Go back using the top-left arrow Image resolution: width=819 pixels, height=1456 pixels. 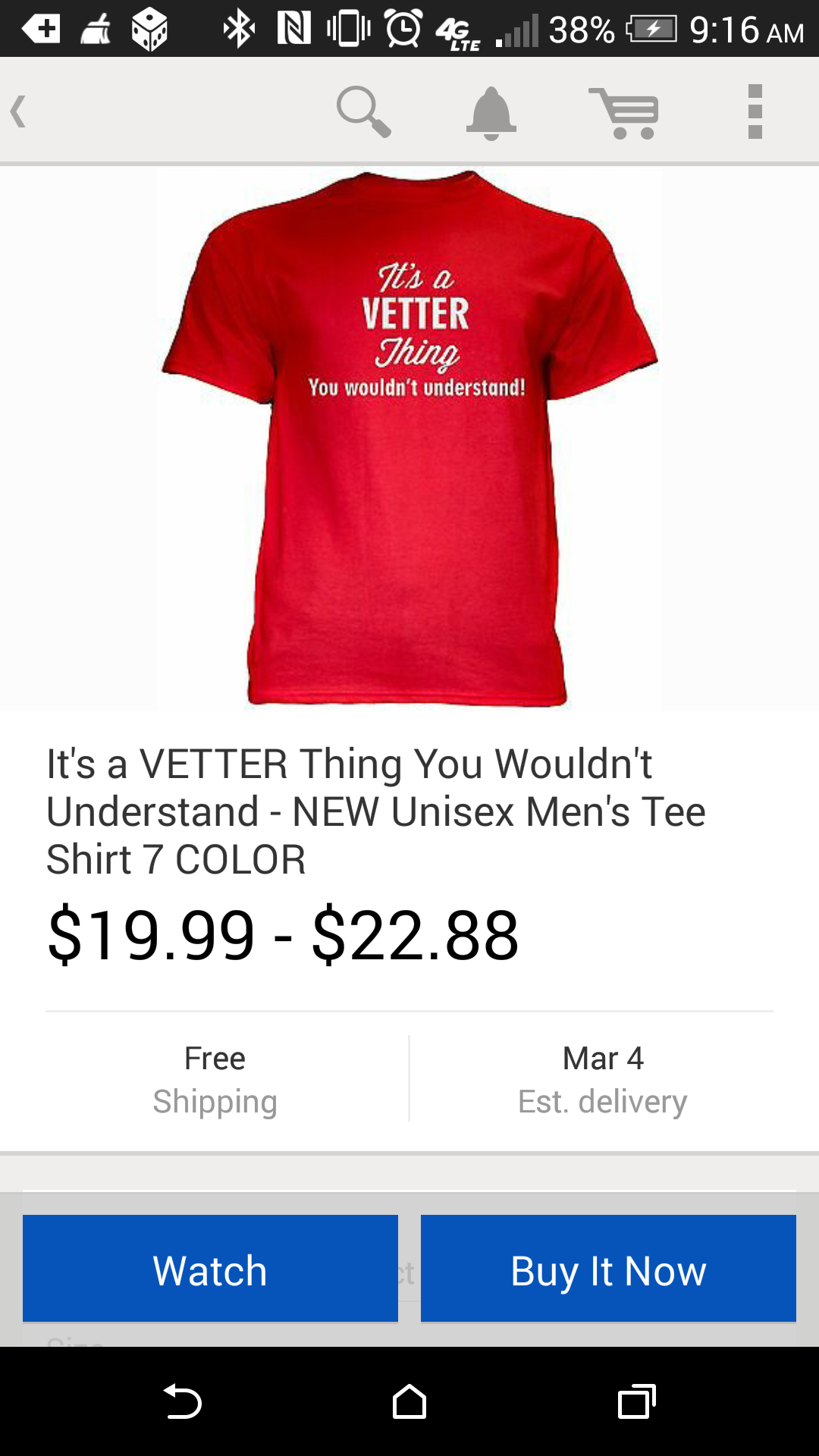click(20, 111)
